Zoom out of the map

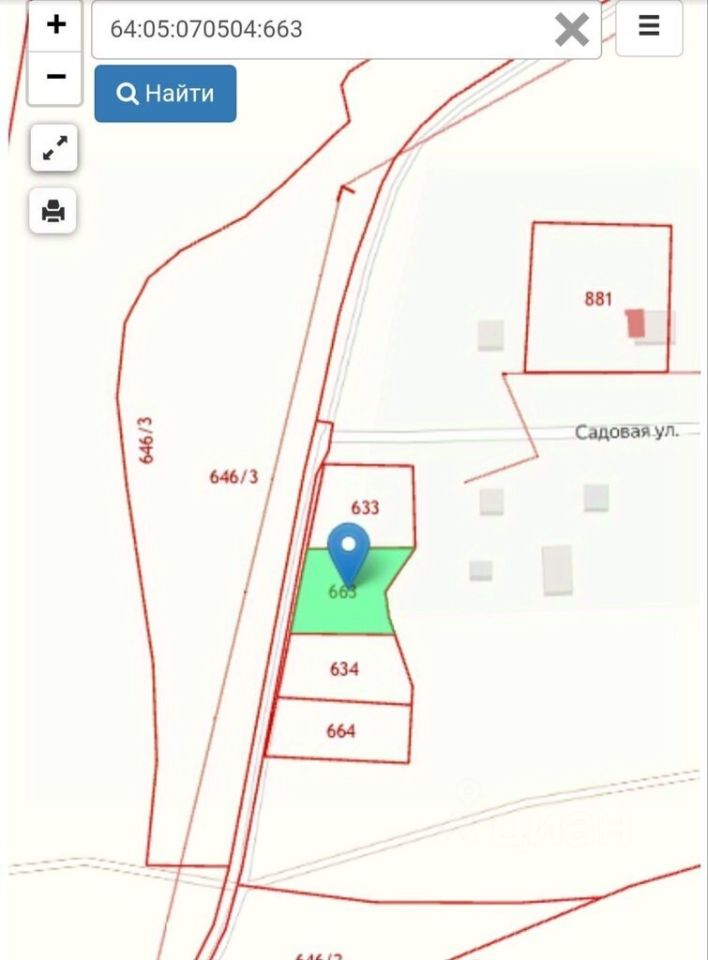coord(55,77)
